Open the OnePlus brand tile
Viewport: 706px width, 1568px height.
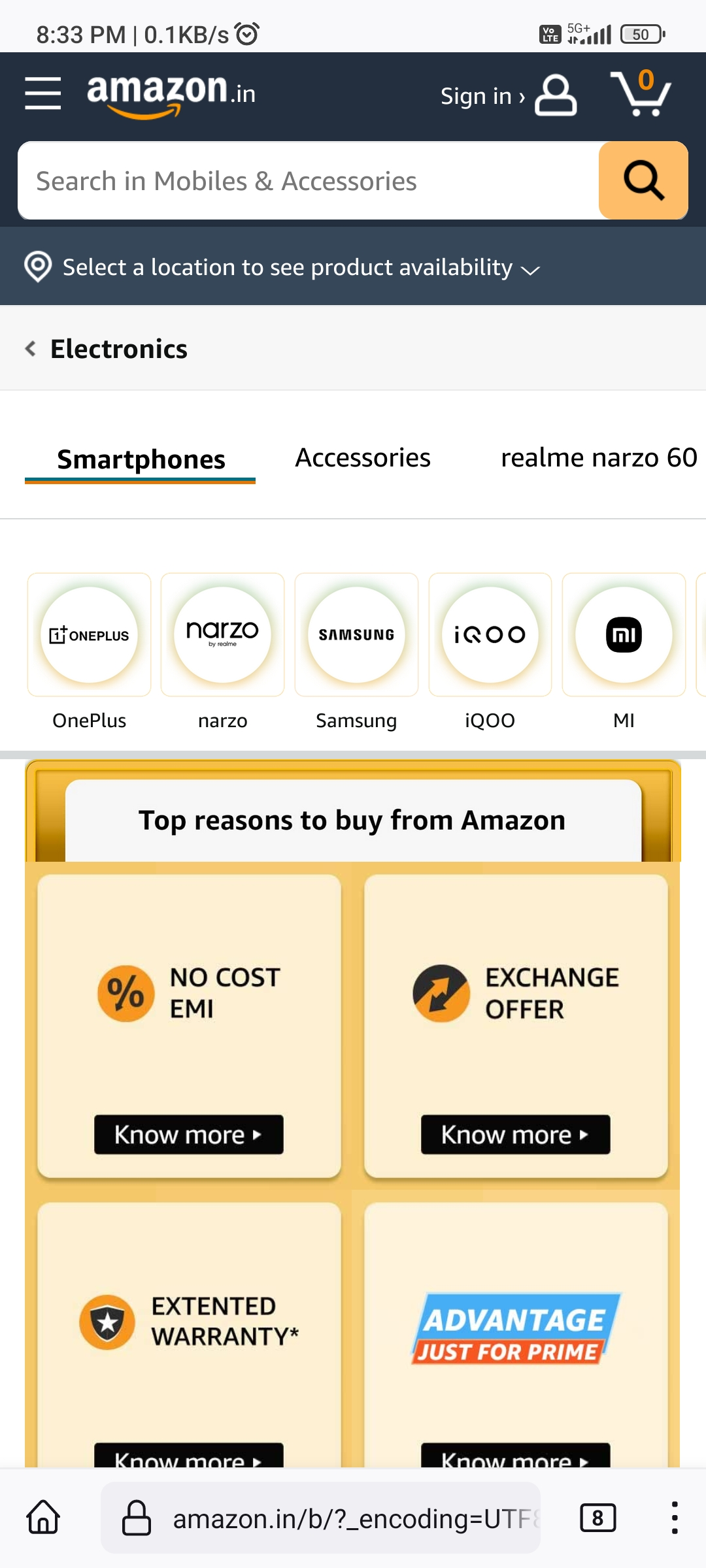click(90, 652)
